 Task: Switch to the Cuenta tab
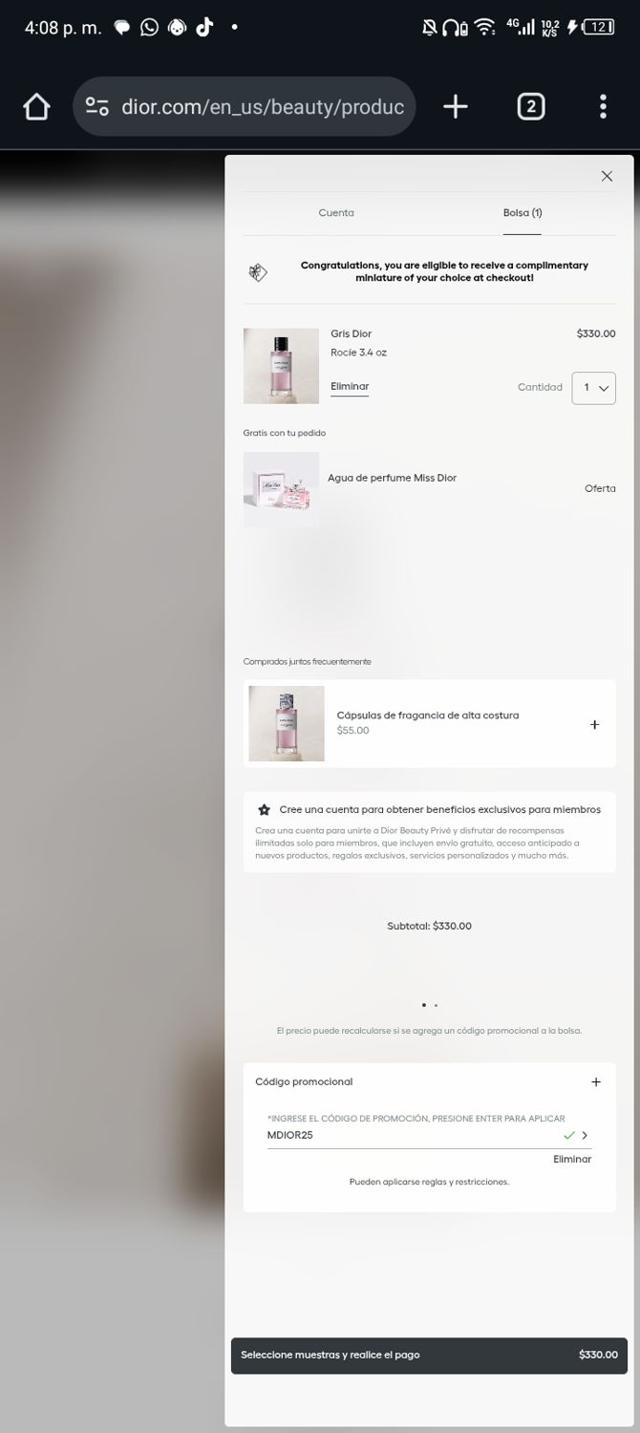(x=336, y=213)
